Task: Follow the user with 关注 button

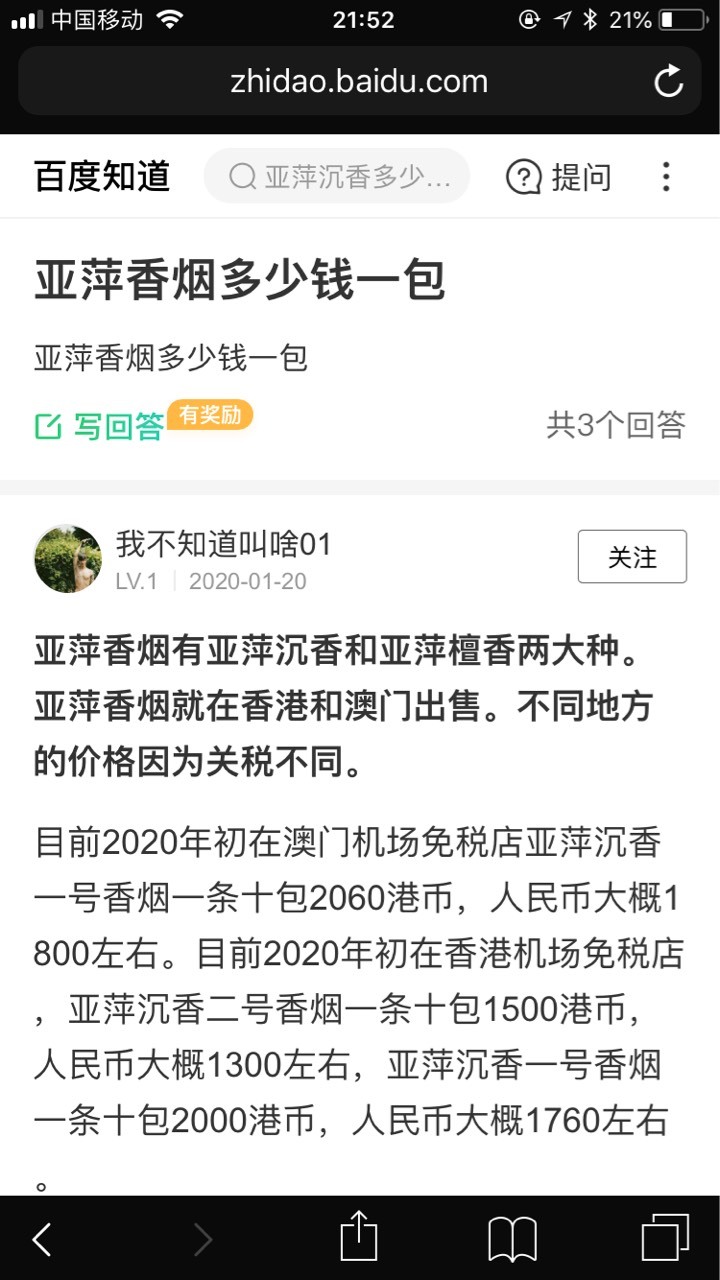Action: point(632,557)
